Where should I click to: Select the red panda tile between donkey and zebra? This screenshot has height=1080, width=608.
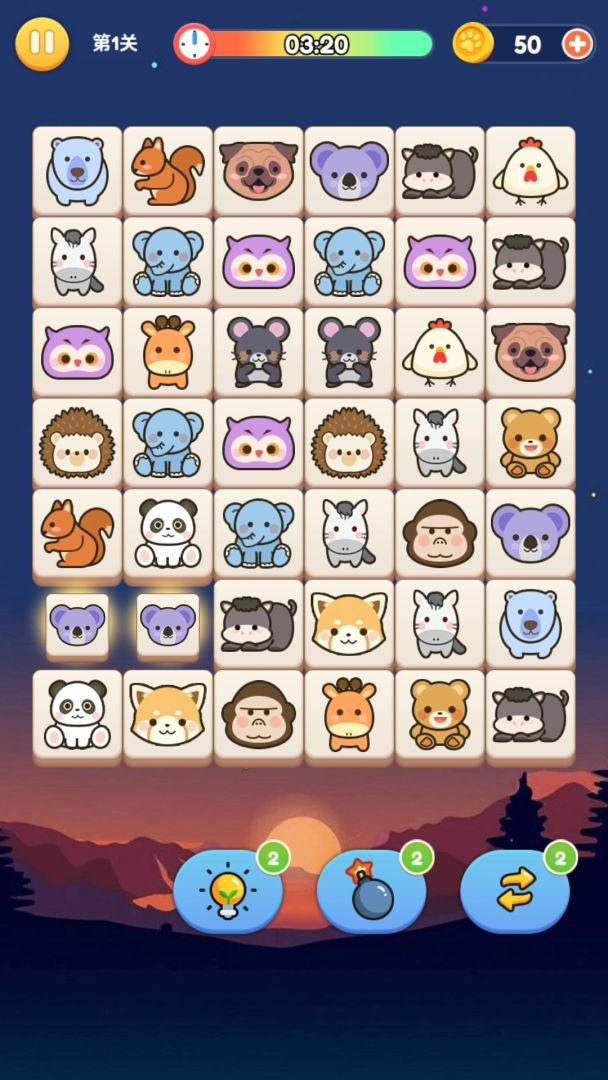349,623
